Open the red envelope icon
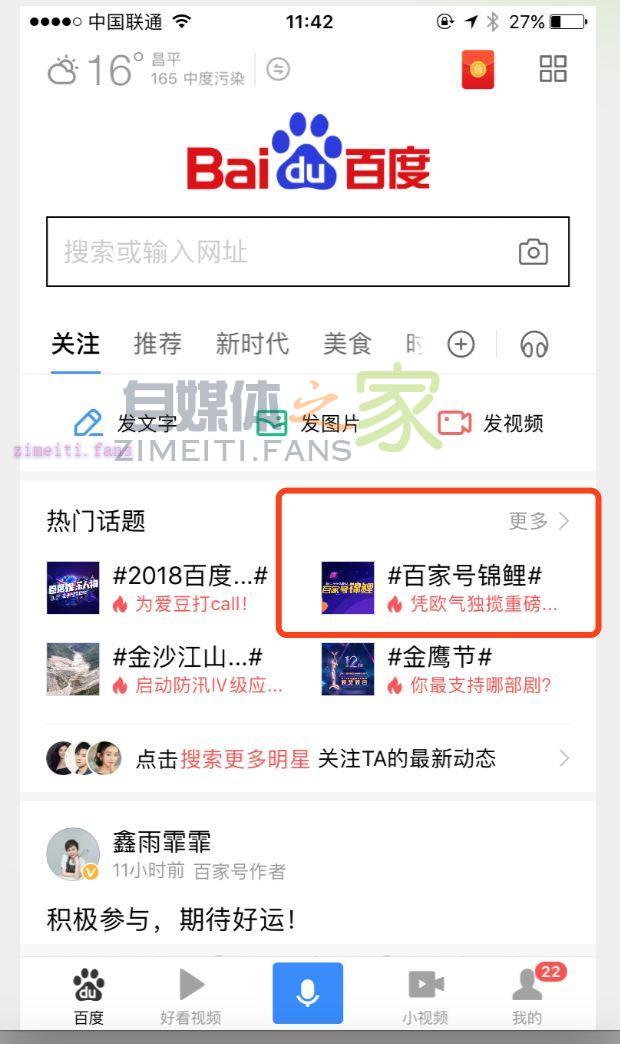620x1044 pixels. click(478, 70)
